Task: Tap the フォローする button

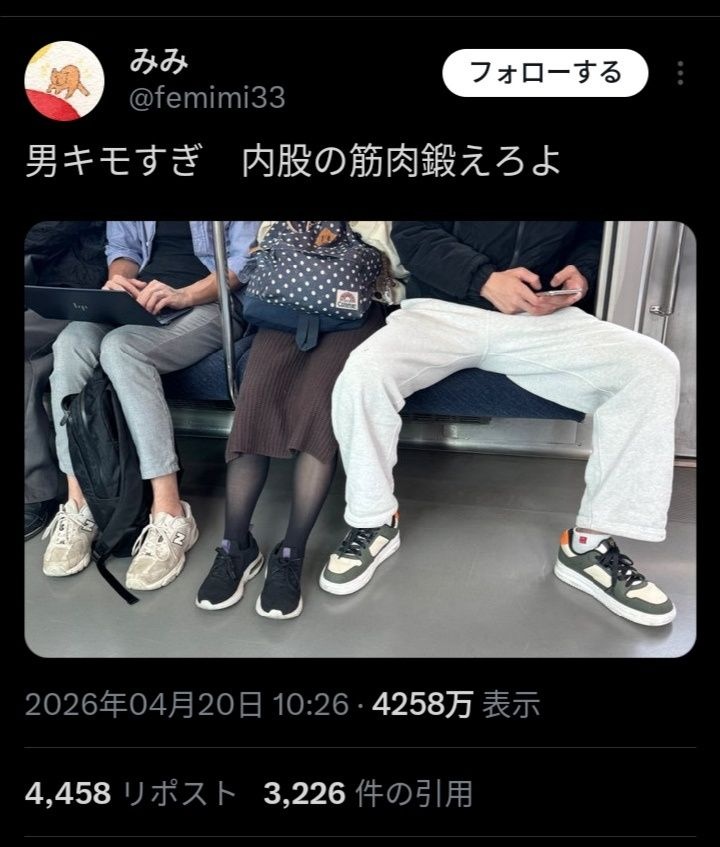Action: [x=545, y=73]
